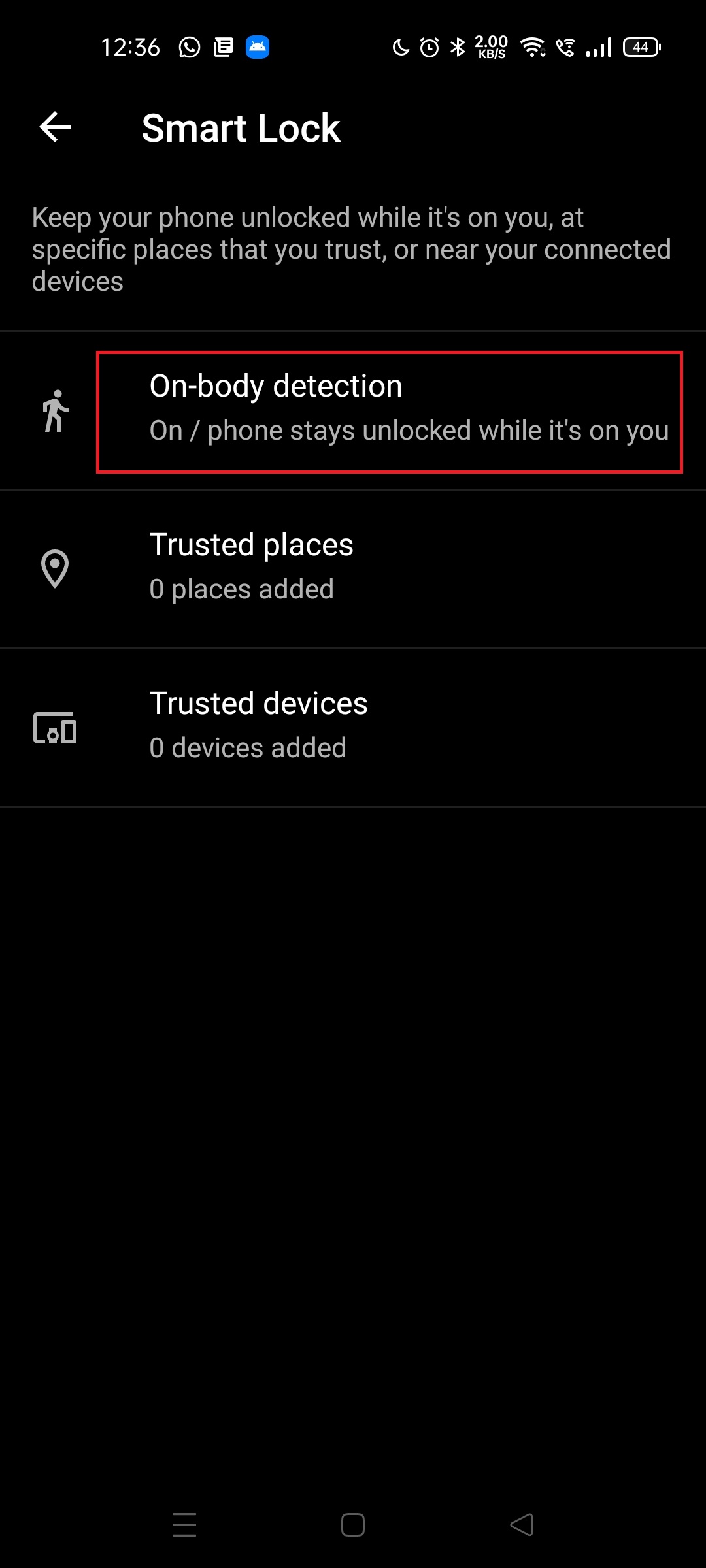Go back from Smart Lock screen
706x1568 pixels.
[x=55, y=127]
